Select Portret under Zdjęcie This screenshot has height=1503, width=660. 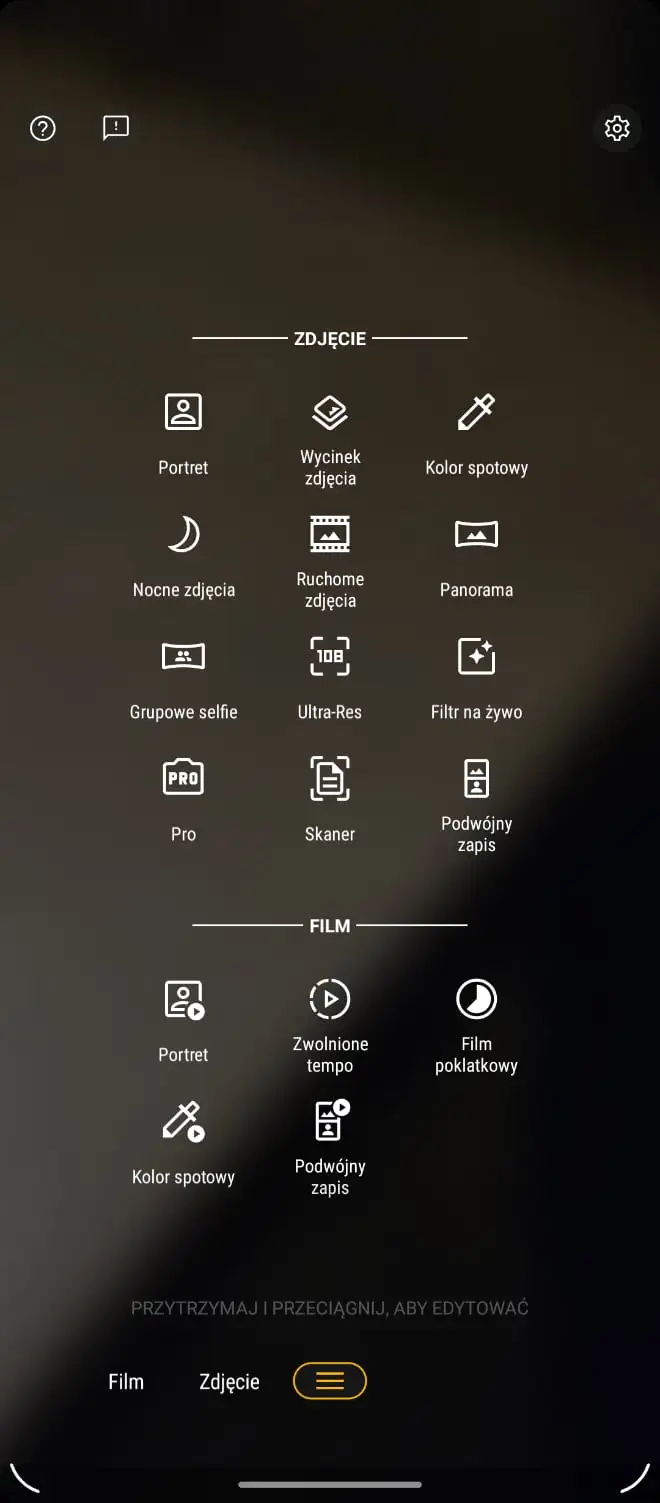tap(183, 432)
